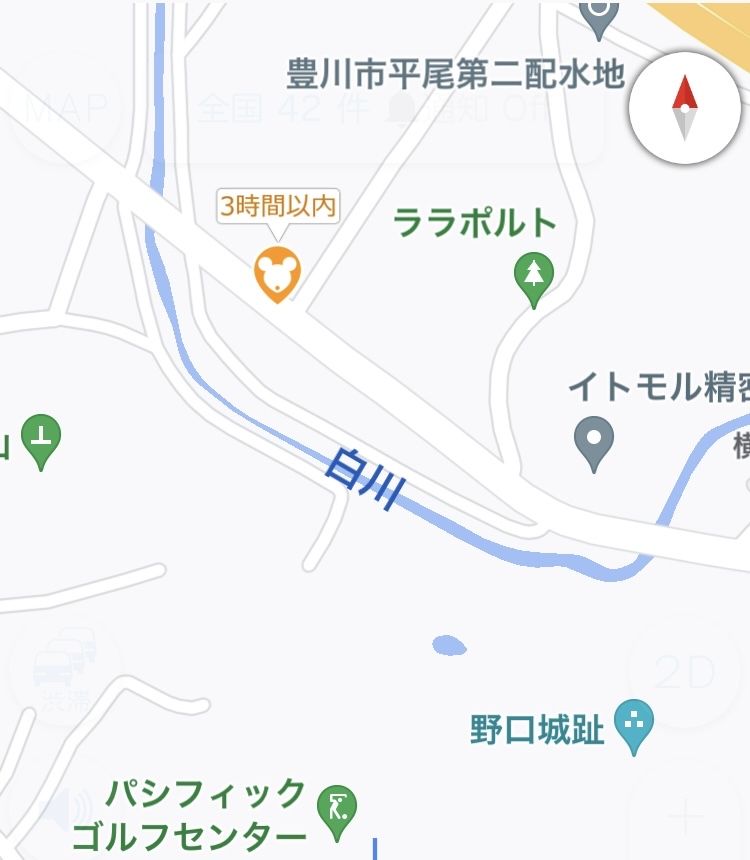Tap the 野口城趾 teal marker
Screen dimensions: 750x860
[x=634, y=719]
